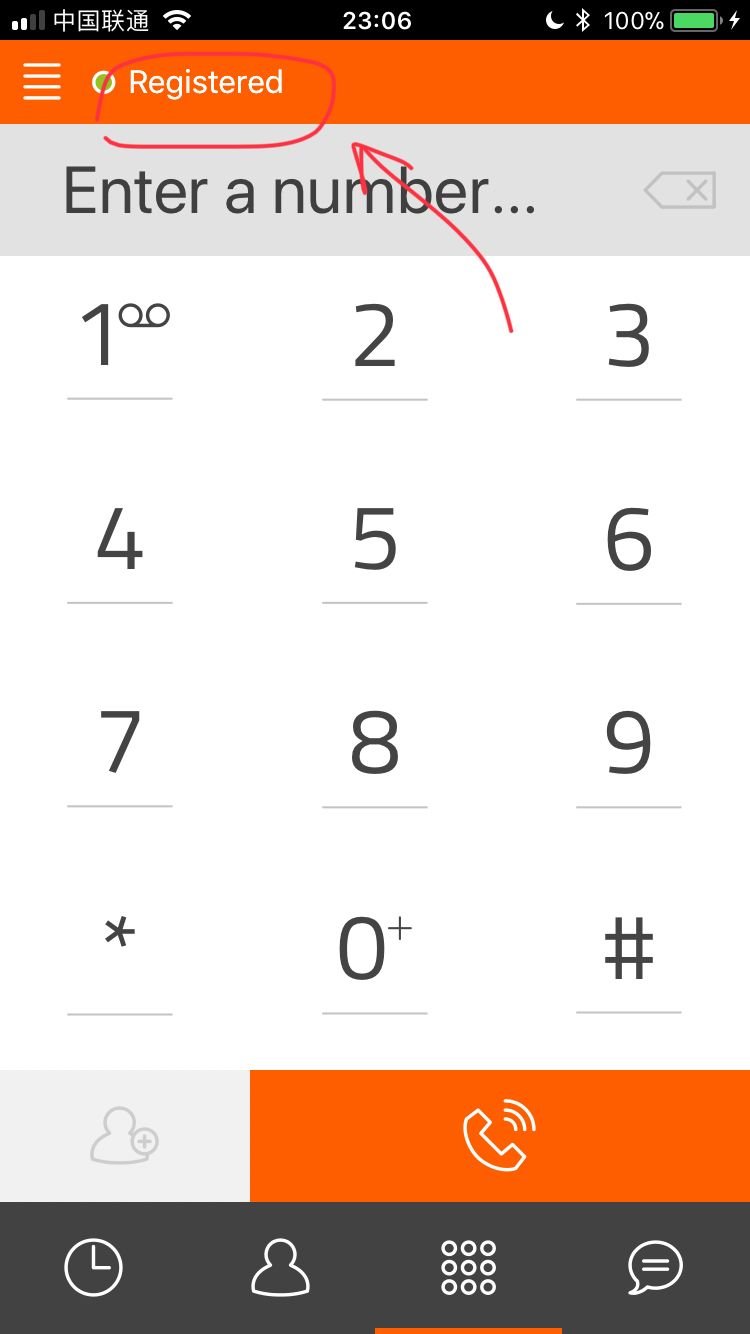
Task: Dial digit 5
Action: [x=375, y=542]
